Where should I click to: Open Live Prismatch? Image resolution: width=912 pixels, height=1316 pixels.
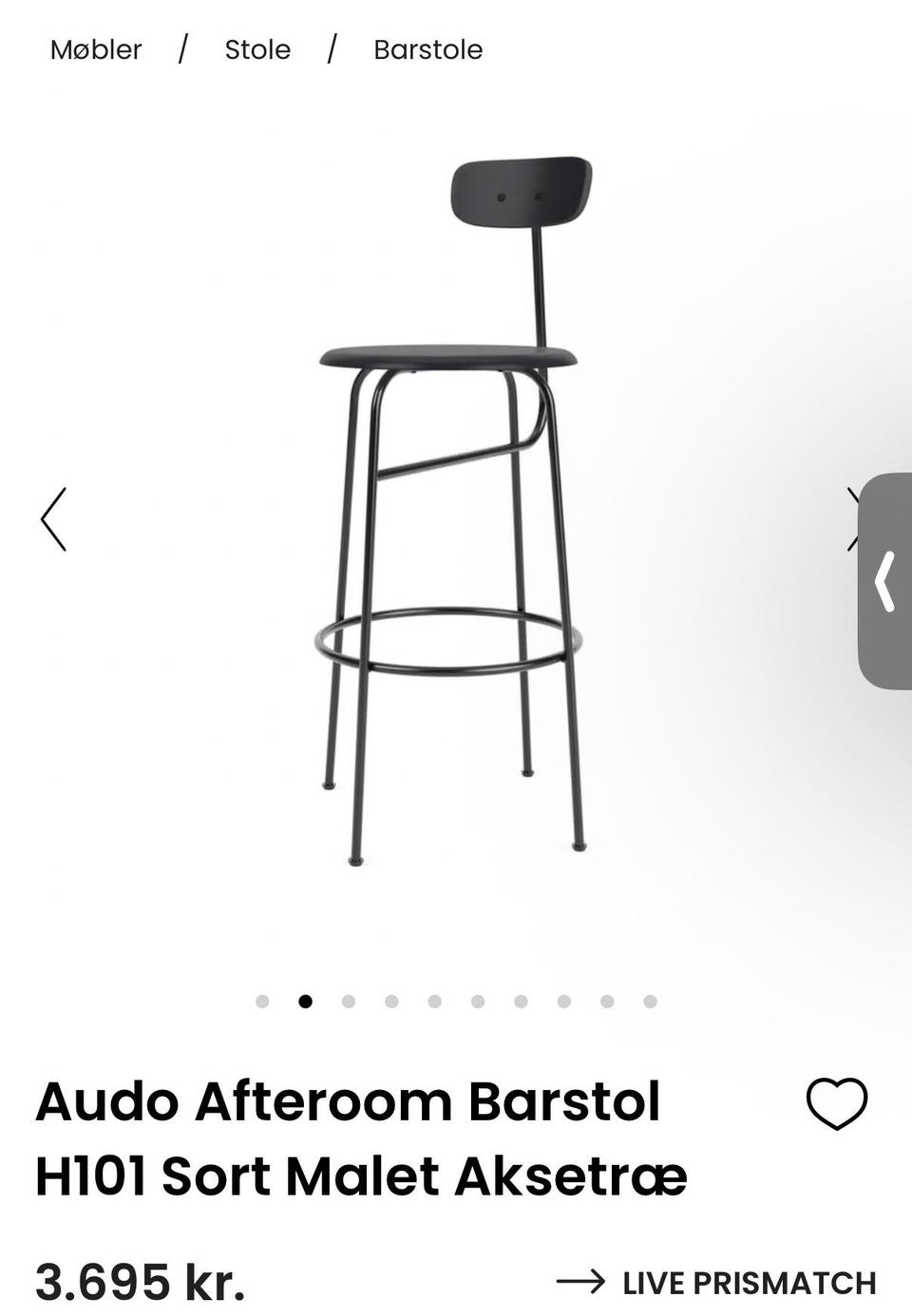(716, 1283)
